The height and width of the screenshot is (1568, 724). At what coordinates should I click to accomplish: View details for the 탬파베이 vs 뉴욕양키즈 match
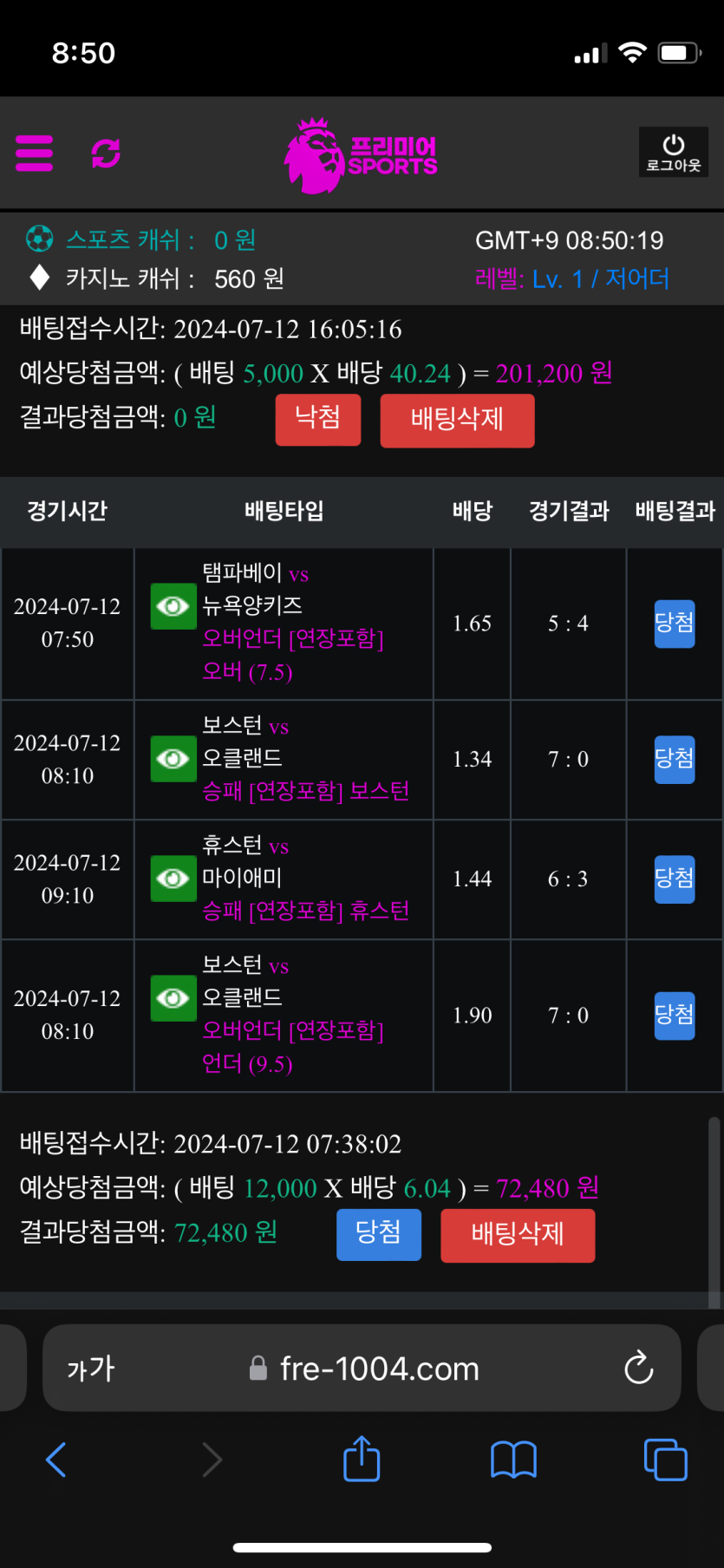[173, 606]
